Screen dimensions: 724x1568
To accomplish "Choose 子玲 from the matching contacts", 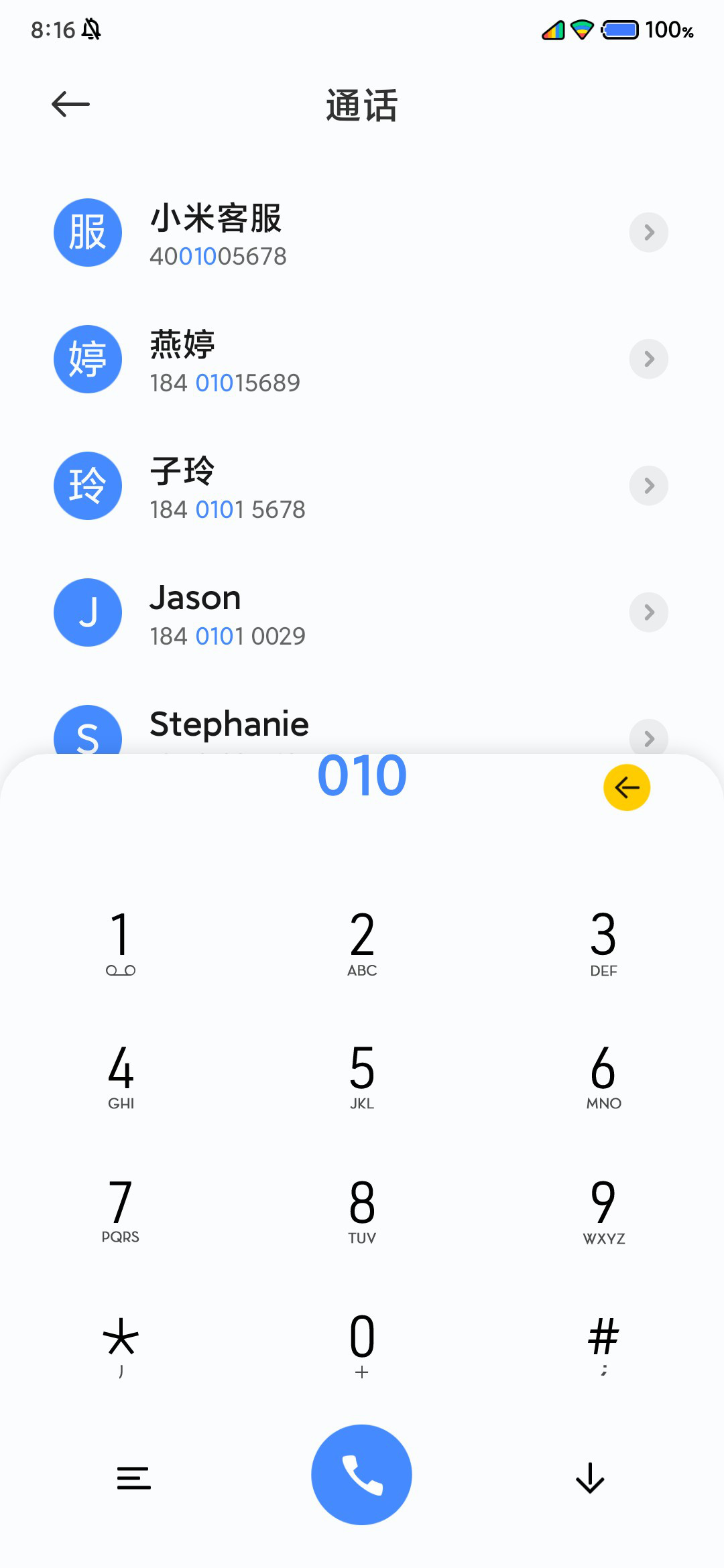I will pyautogui.click(x=335, y=486).
